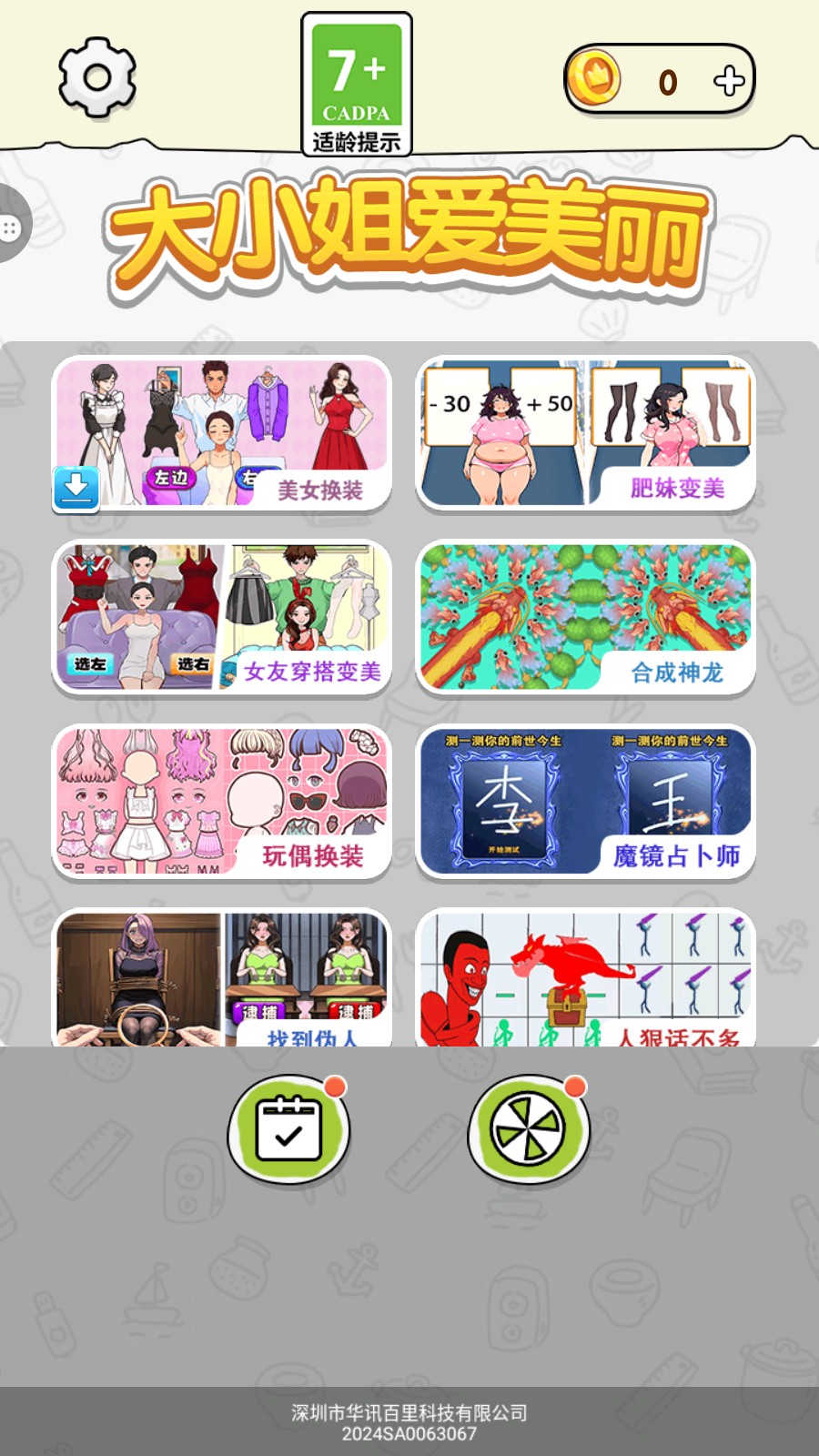This screenshot has width=819, height=1456.
Task: Select the 魔镜占卜师 game
Action: point(585,802)
